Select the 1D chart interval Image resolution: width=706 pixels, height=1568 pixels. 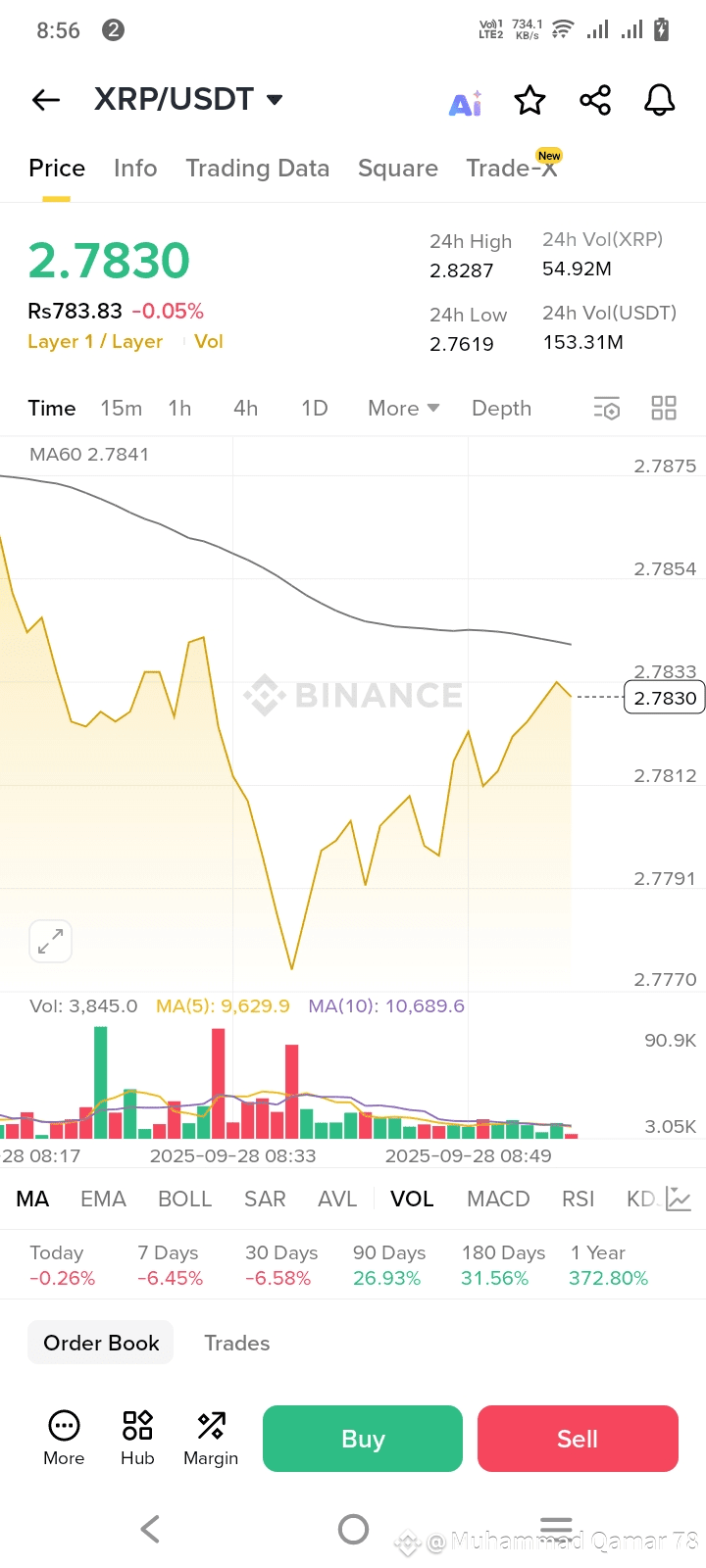tap(315, 409)
